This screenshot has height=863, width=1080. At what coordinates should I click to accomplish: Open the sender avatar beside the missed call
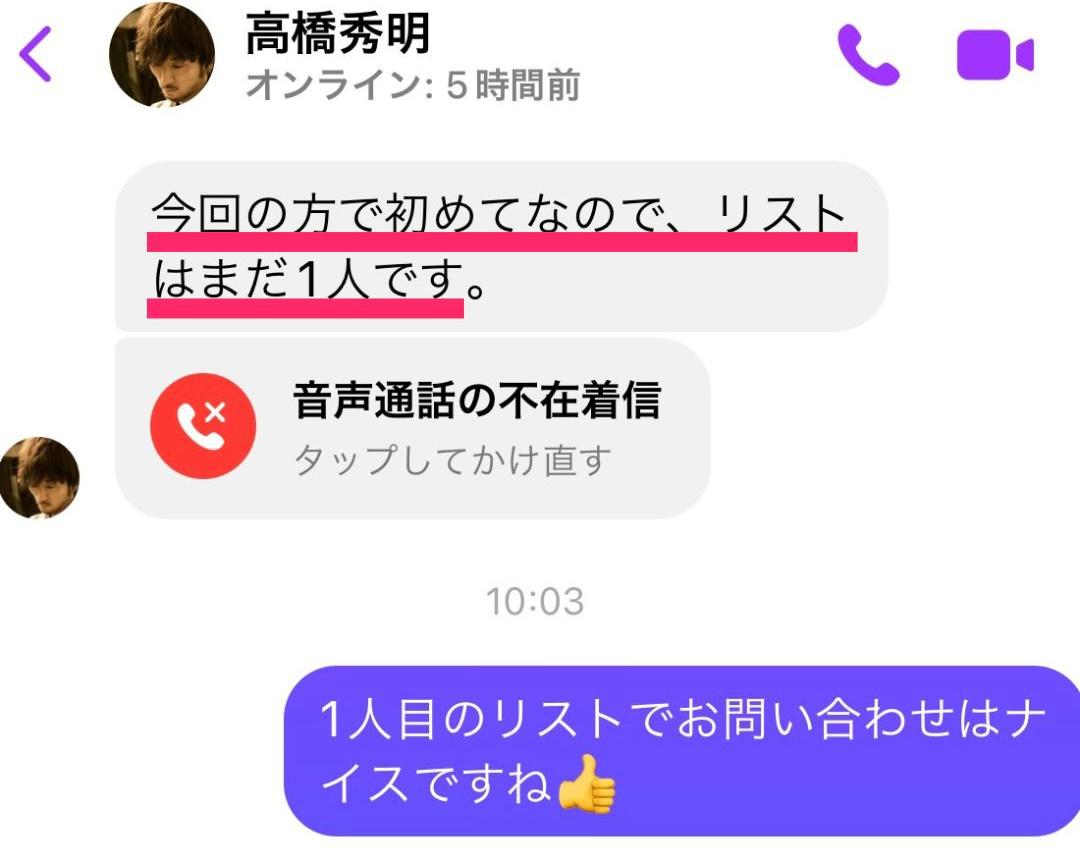pyautogui.click(x=39, y=478)
